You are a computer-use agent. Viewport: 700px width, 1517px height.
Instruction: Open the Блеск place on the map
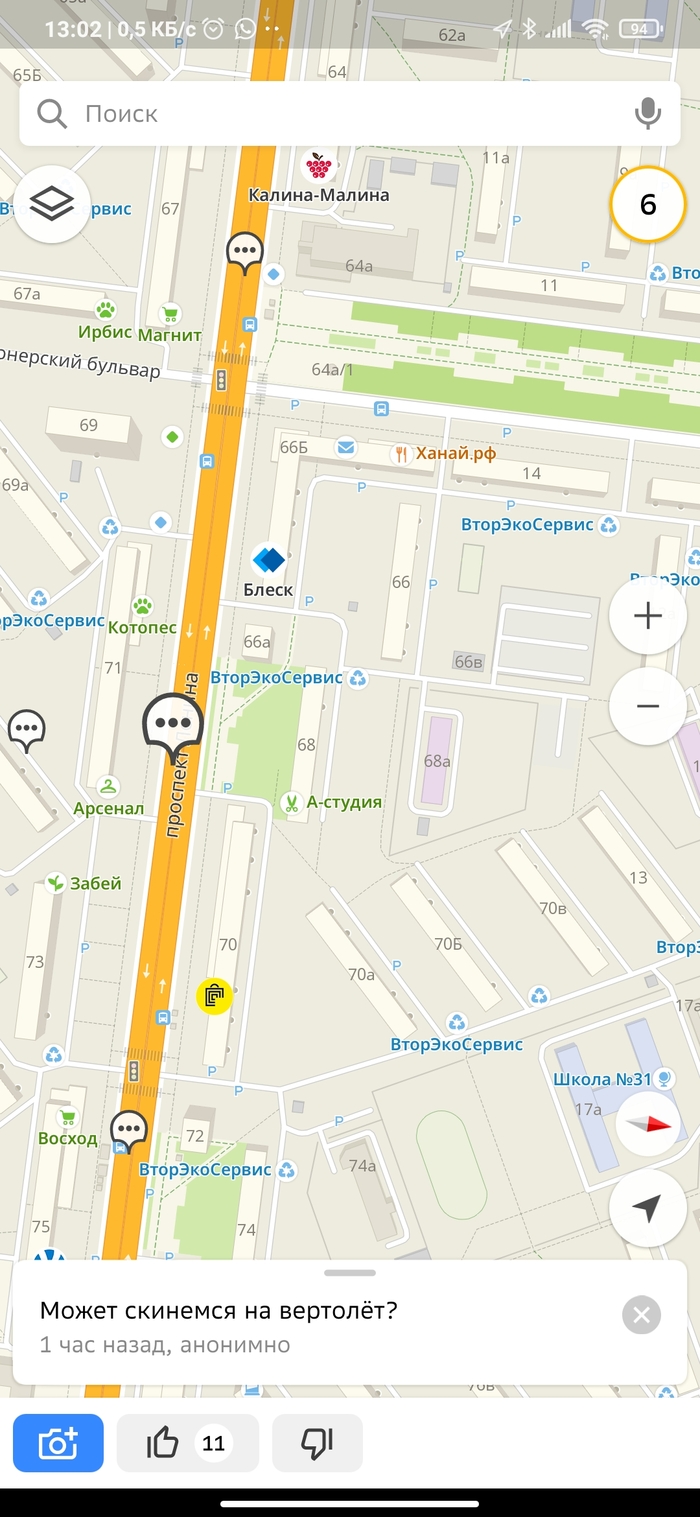[269, 561]
